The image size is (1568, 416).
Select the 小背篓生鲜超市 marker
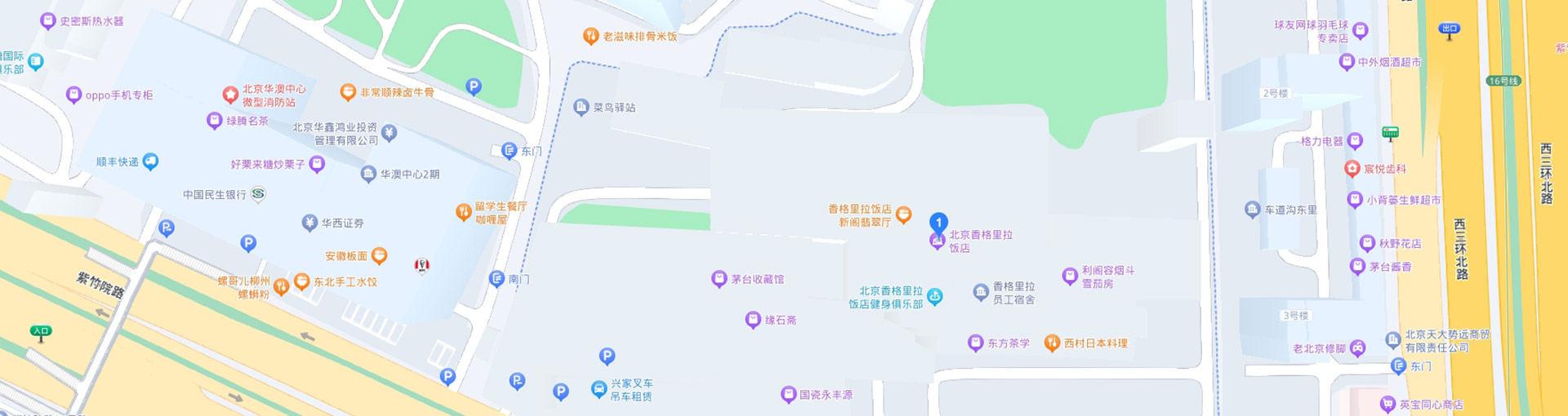coord(1355,200)
